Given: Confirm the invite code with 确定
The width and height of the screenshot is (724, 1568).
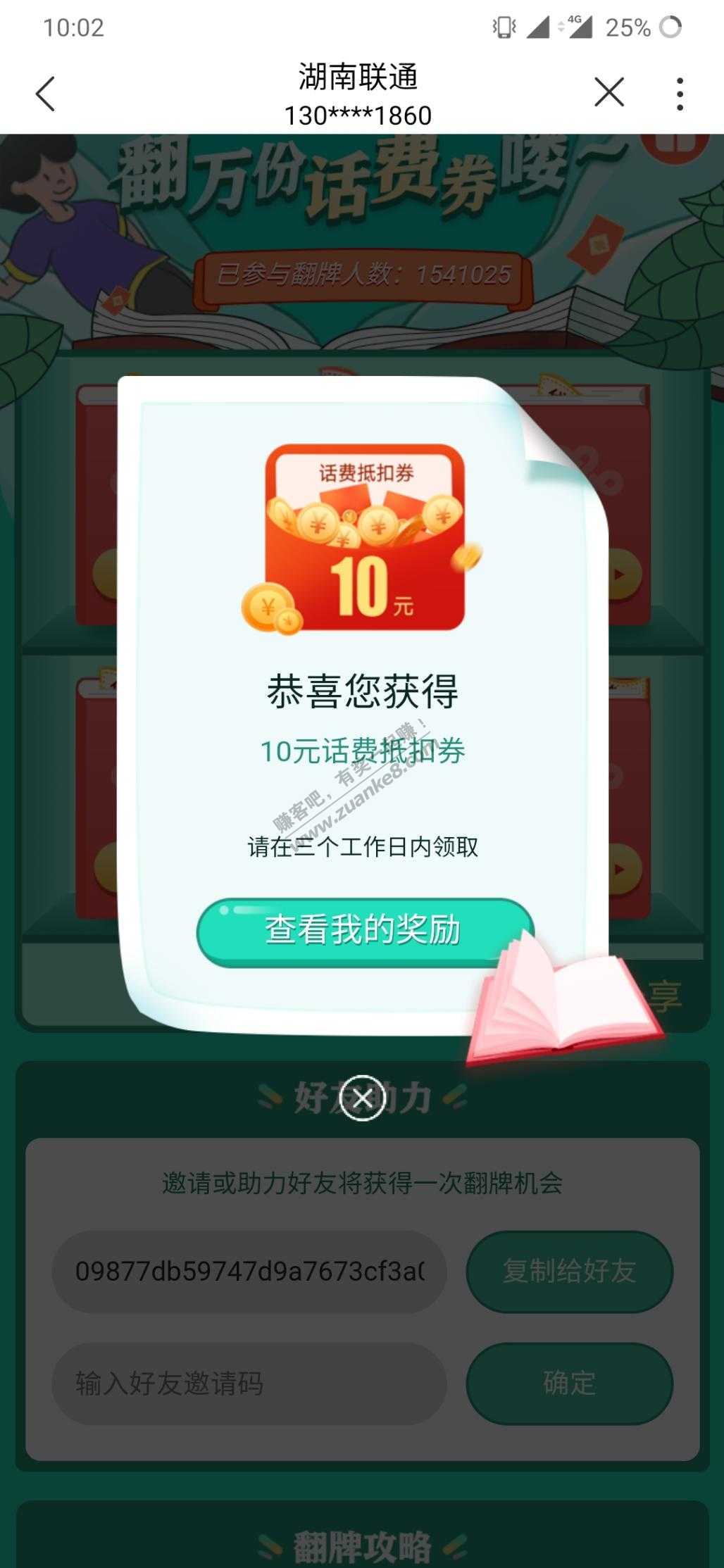Looking at the screenshot, I should 569,1384.
